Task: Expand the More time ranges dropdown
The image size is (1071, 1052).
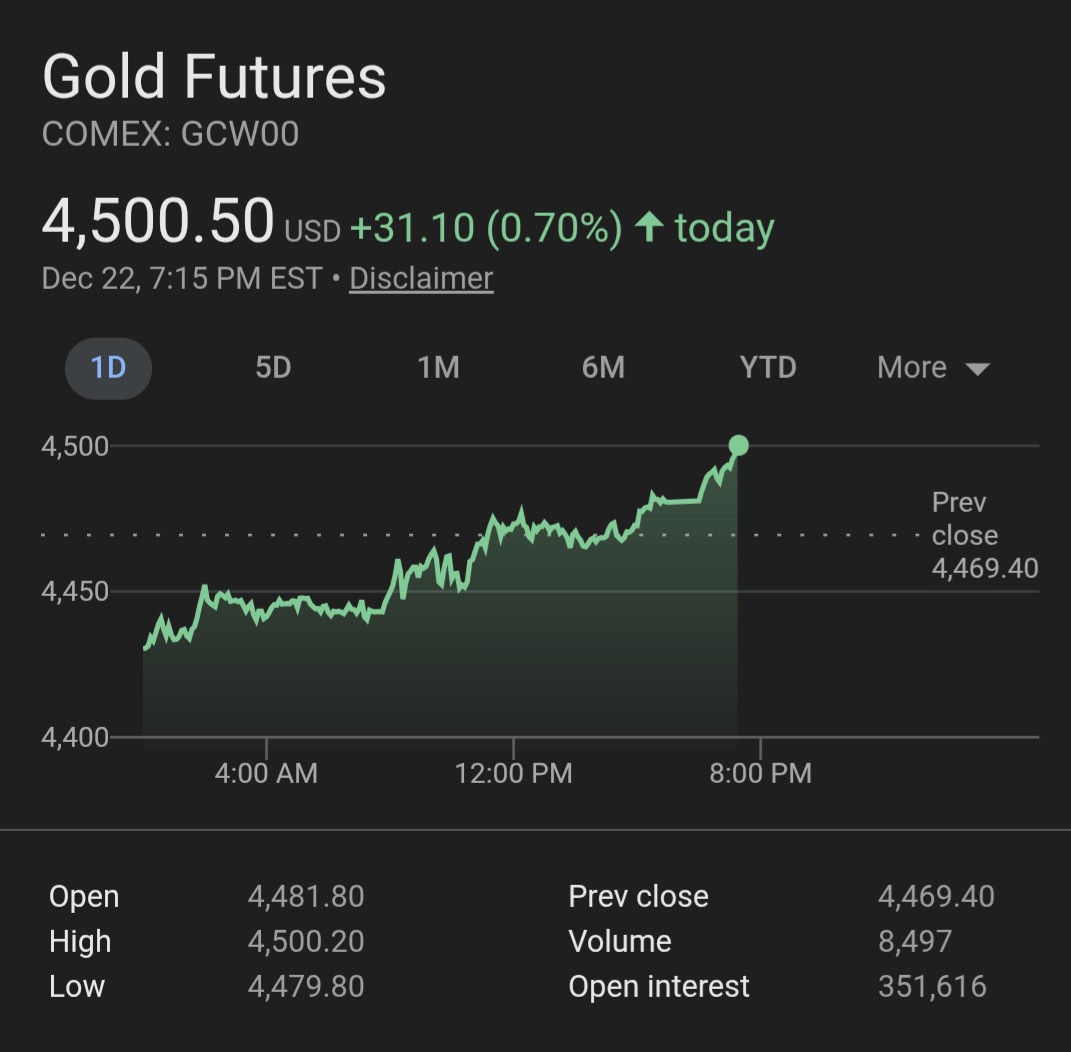Action: point(932,368)
